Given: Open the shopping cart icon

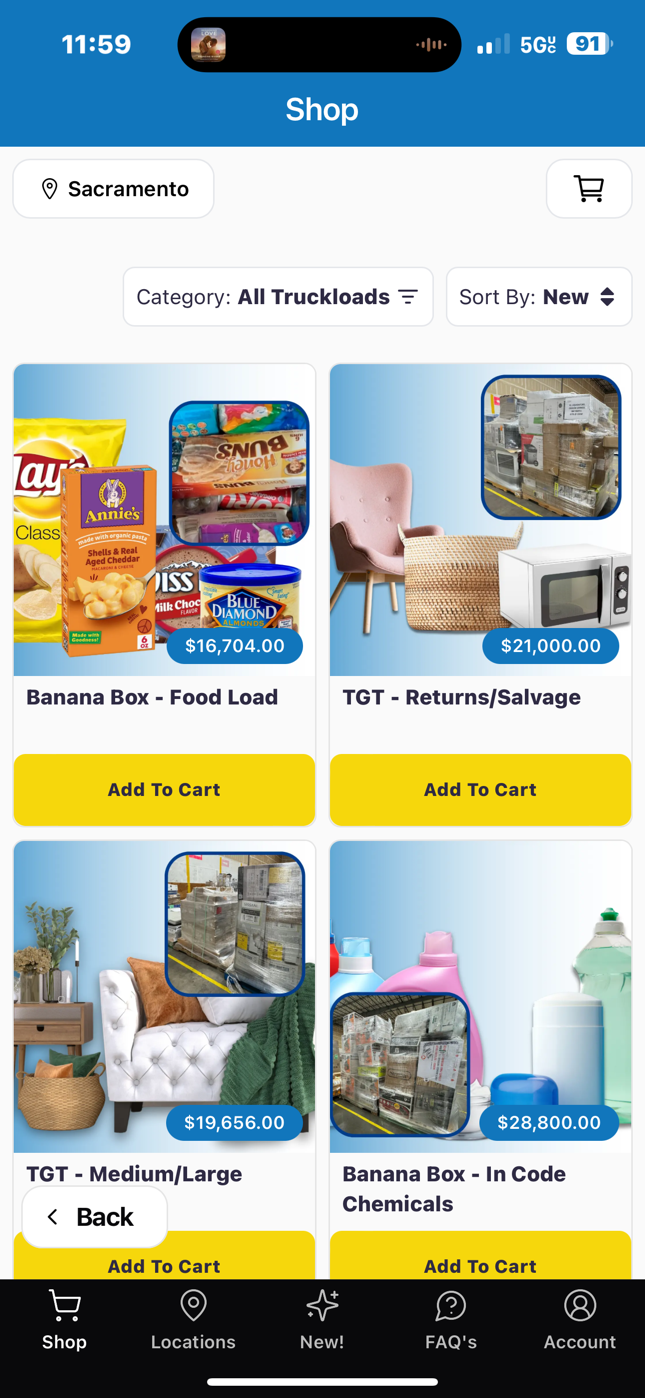Looking at the screenshot, I should (x=588, y=189).
